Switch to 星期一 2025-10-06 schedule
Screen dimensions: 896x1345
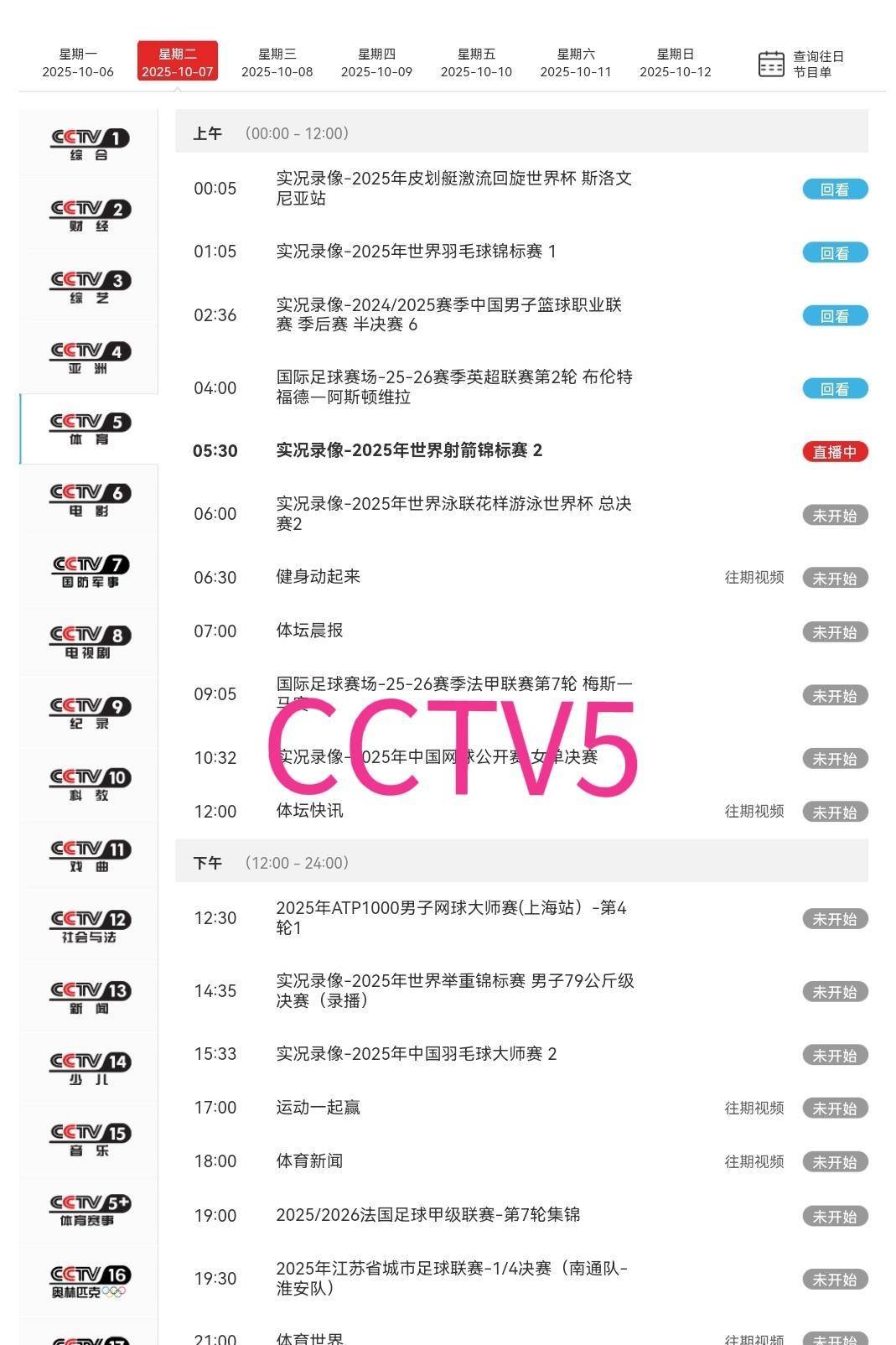78,63
